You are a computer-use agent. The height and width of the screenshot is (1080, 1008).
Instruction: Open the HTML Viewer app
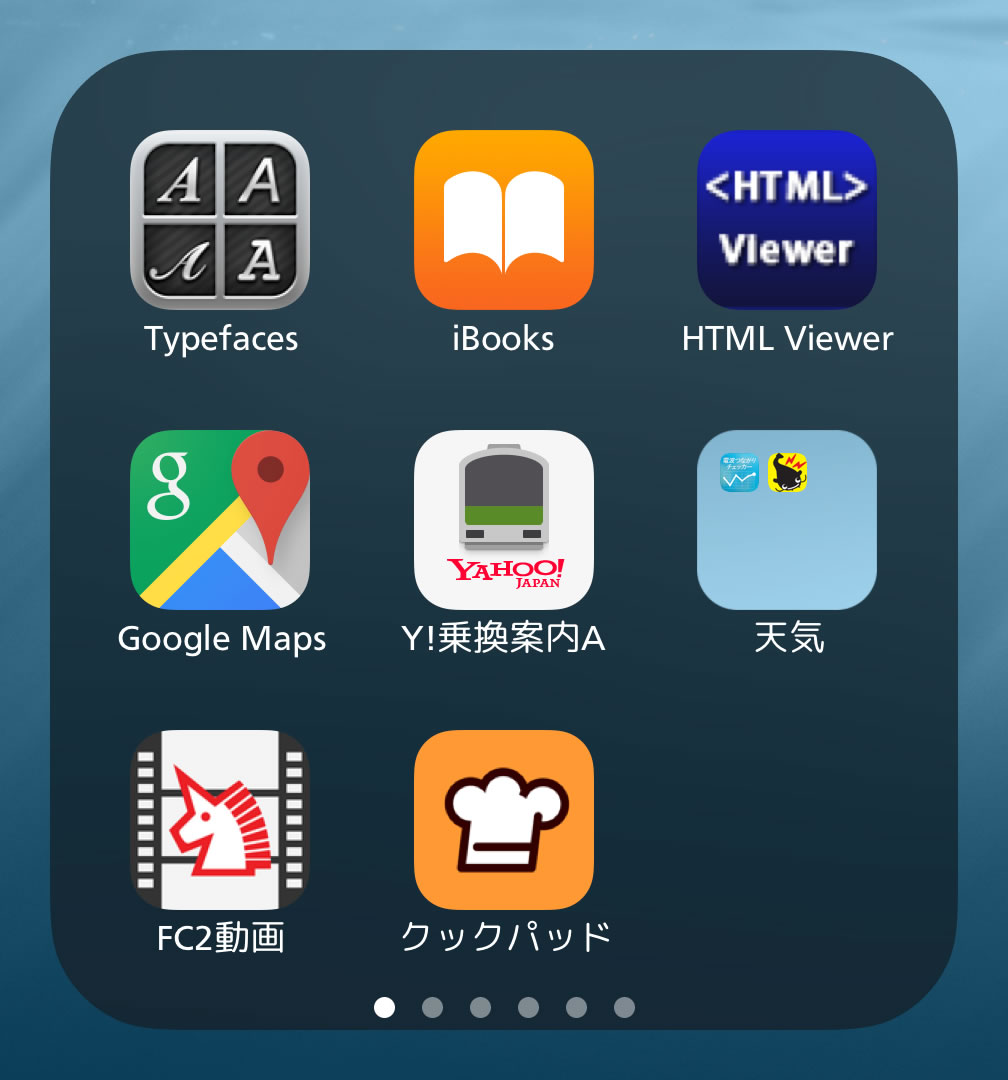click(x=787, y=220)
